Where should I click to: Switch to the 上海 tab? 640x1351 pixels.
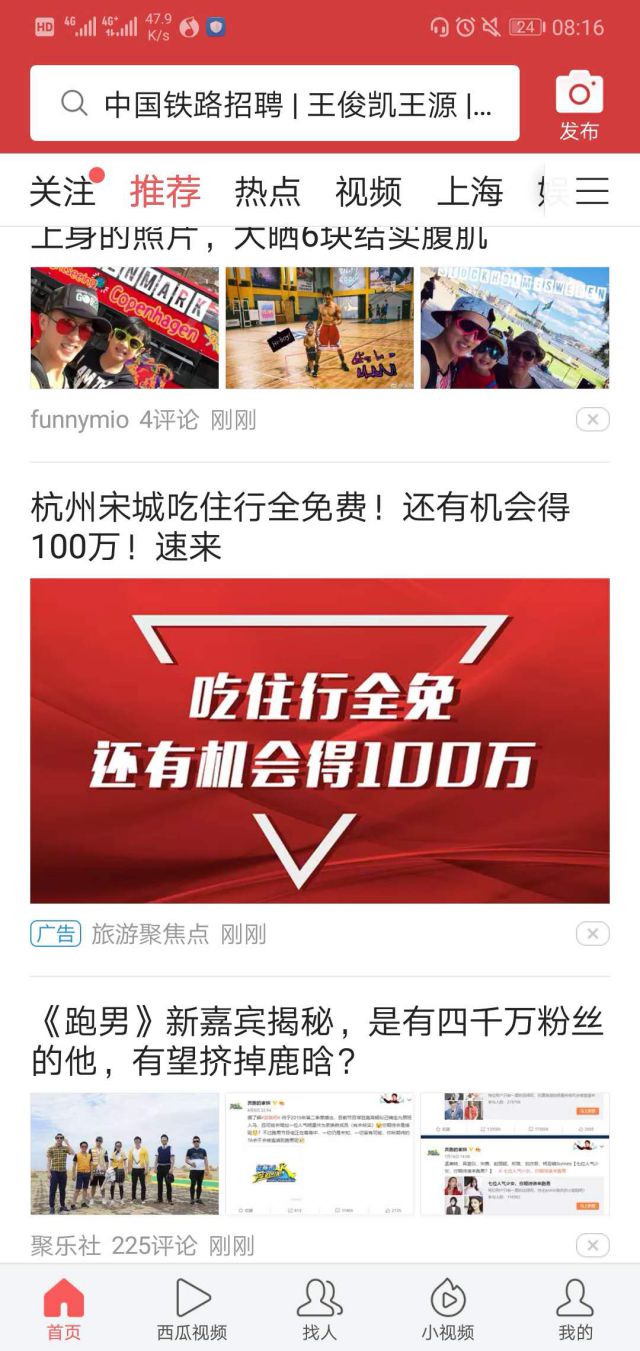pos(470,191)
